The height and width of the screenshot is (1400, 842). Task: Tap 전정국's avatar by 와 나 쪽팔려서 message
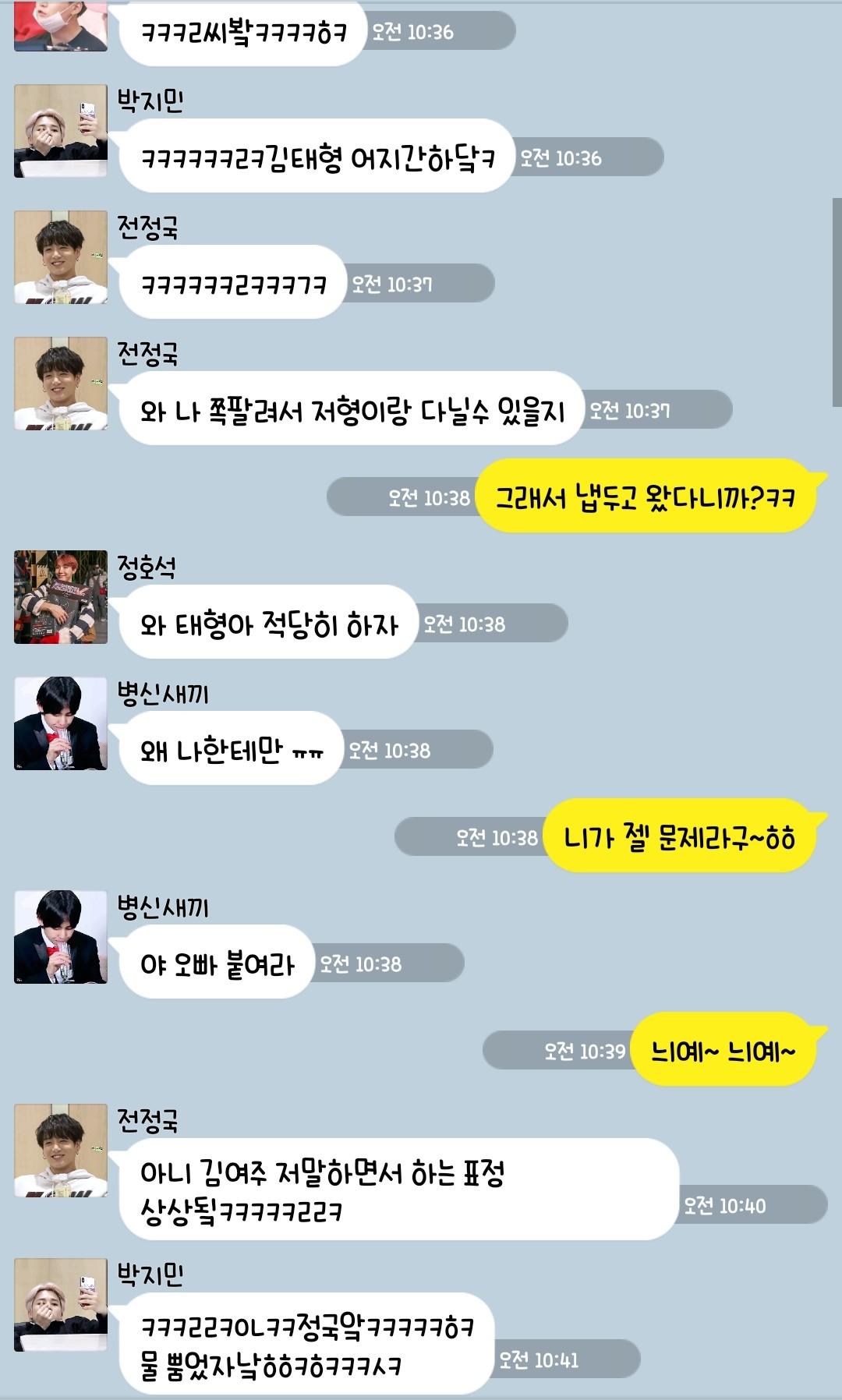(x=61, y=384)
